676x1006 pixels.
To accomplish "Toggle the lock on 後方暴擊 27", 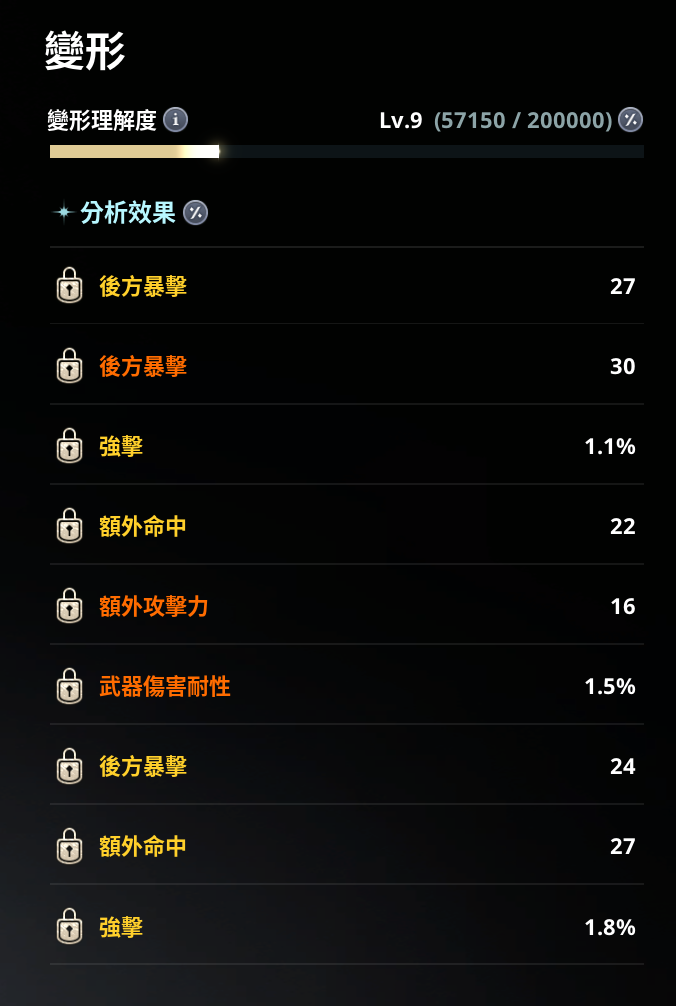I will [x=69, y=286].
